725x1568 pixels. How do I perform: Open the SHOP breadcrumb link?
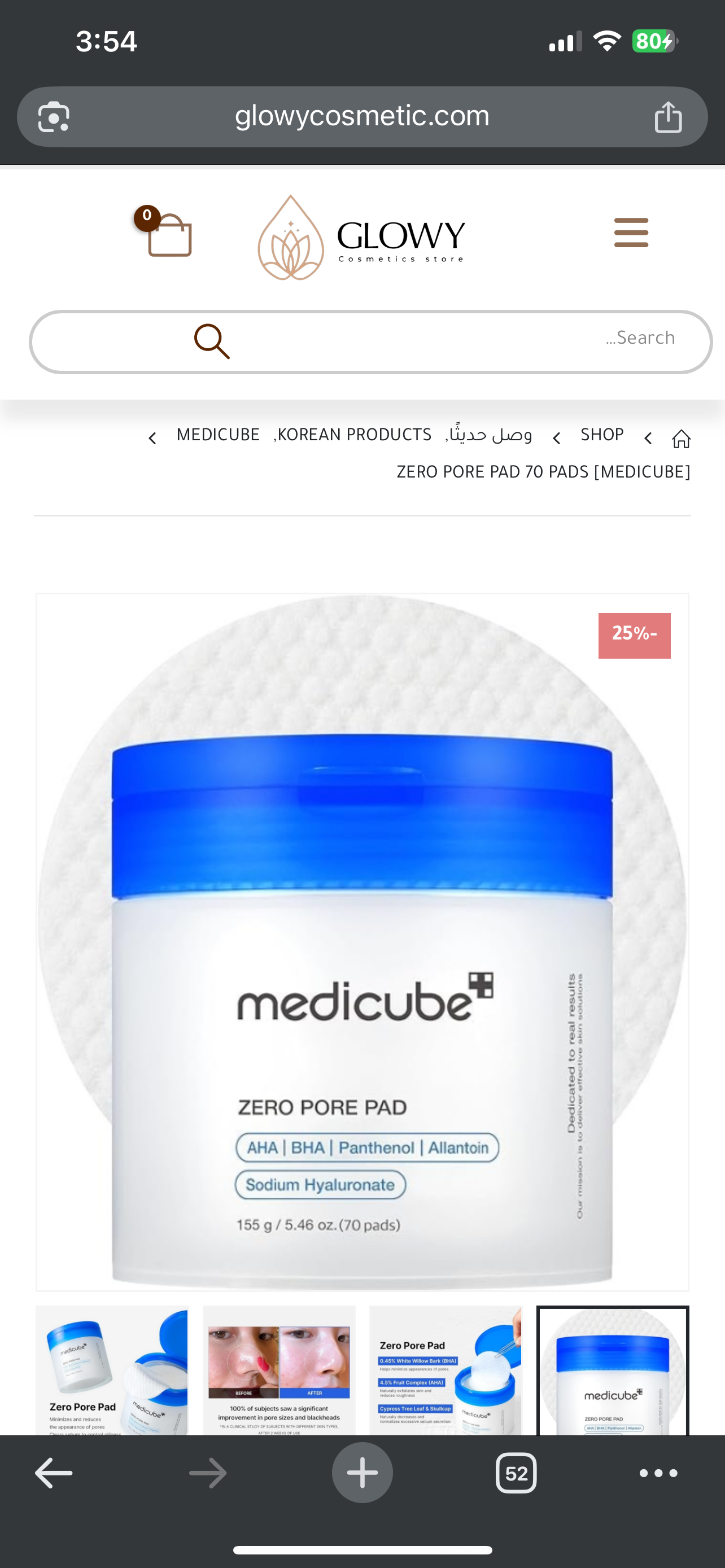click(601, 435)
